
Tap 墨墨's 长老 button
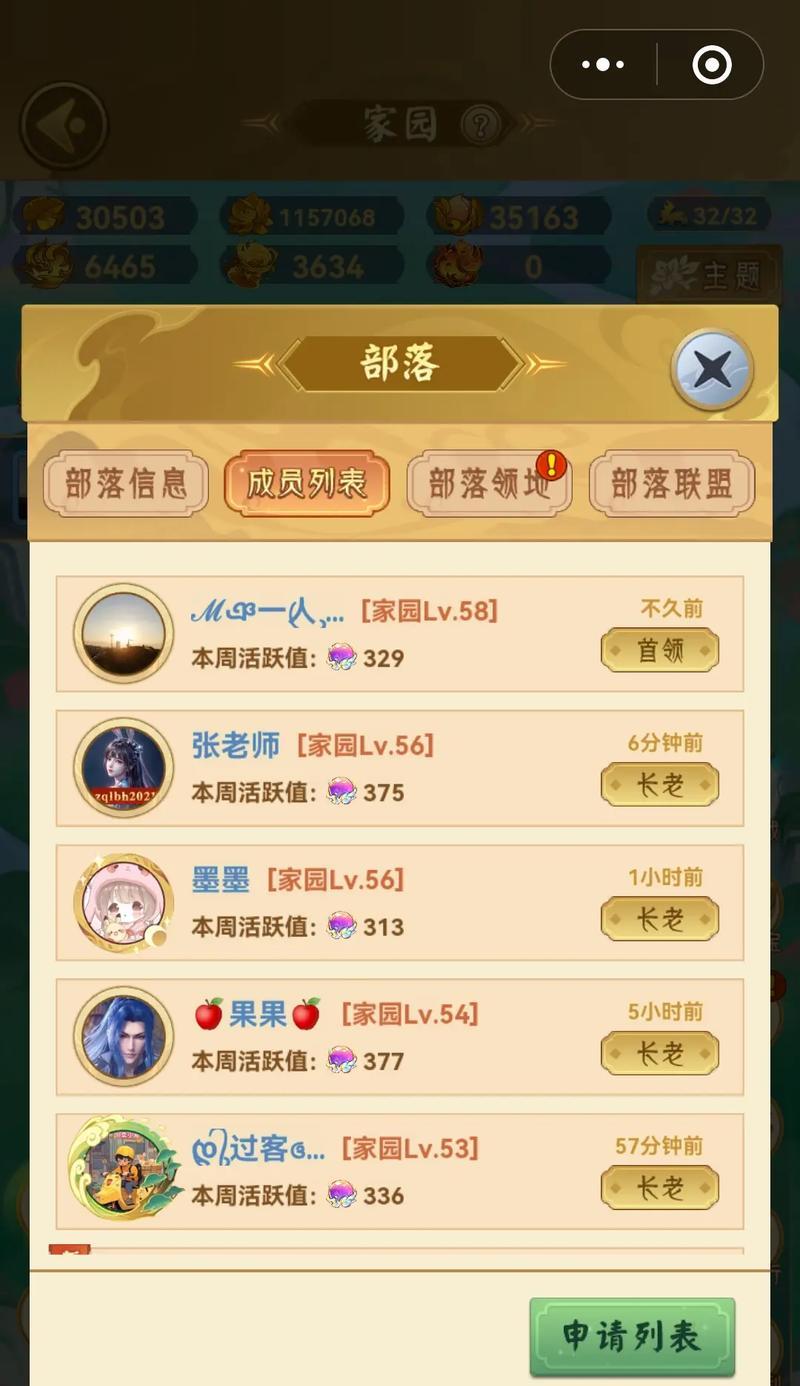click(660, 919)
